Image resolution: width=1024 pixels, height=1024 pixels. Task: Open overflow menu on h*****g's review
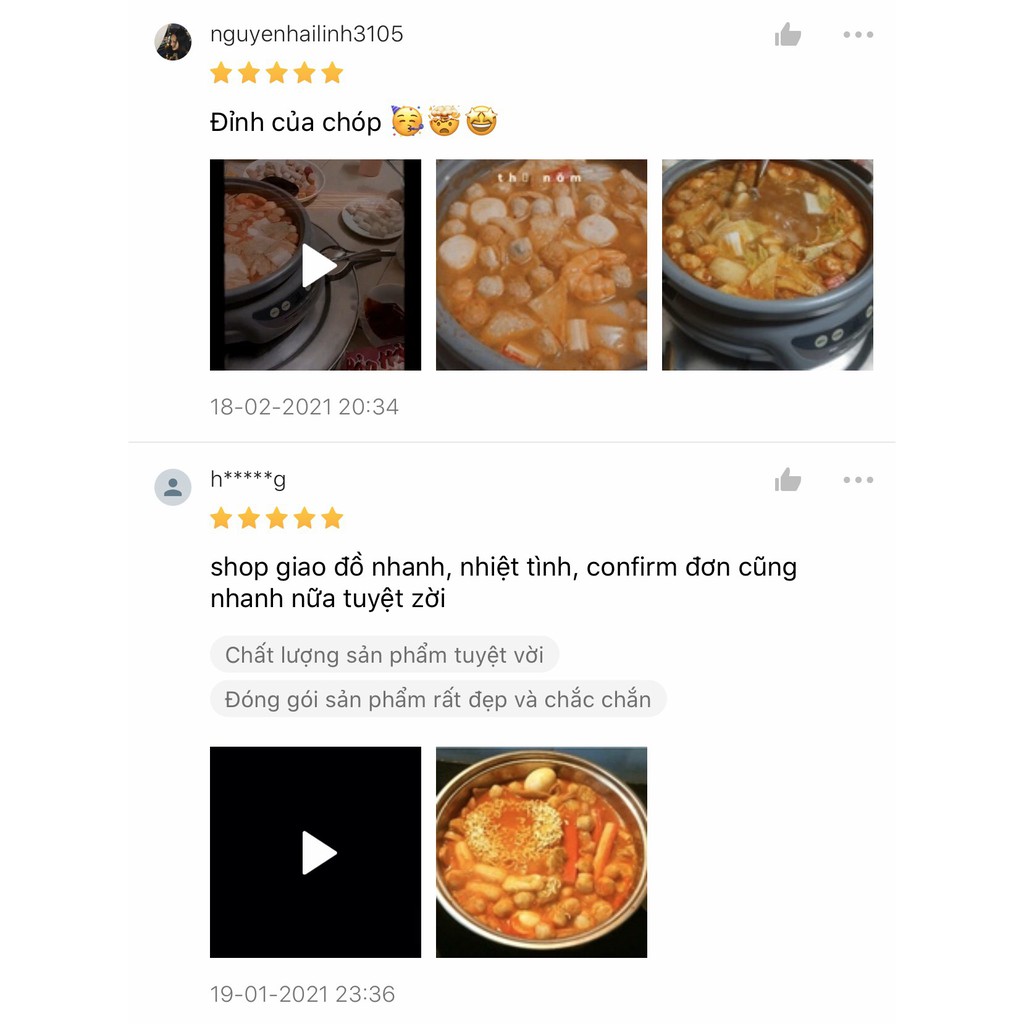(857, 480)
